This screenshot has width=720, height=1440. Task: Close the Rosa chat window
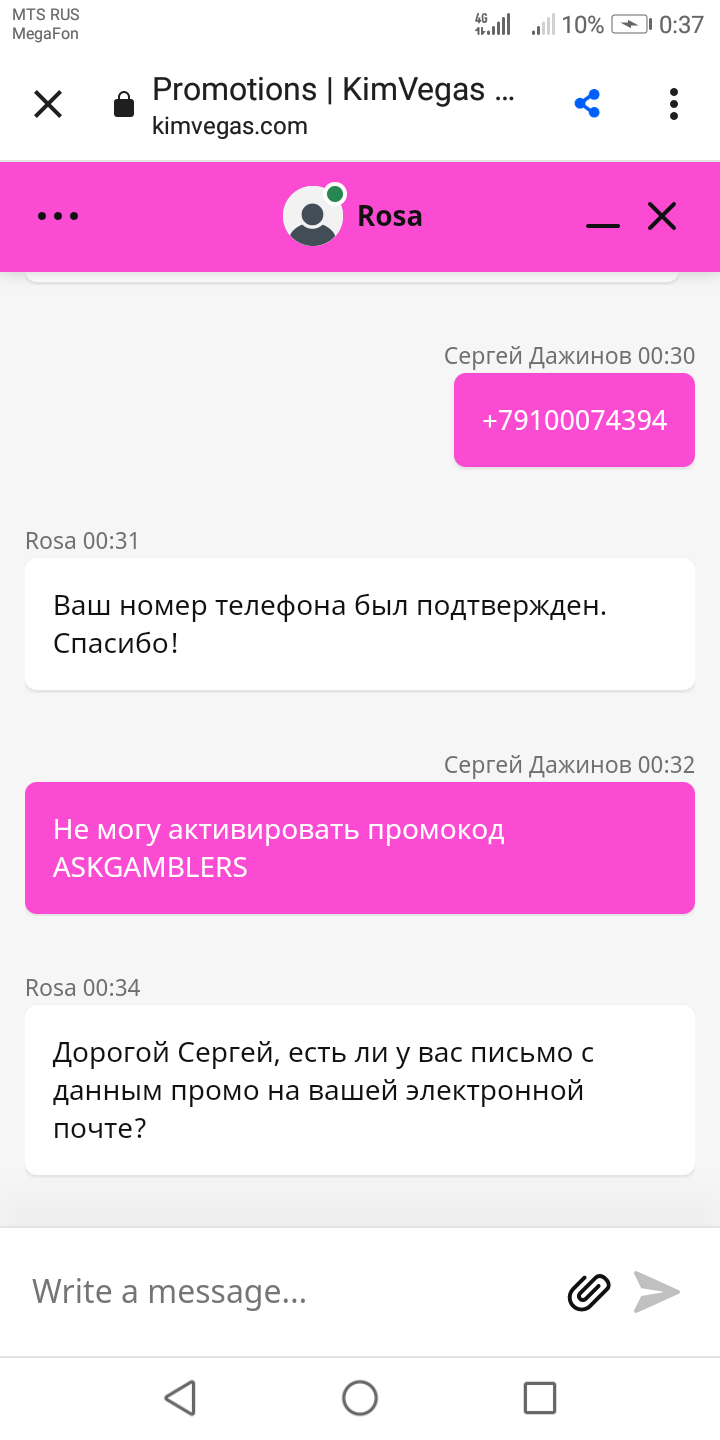662,216
